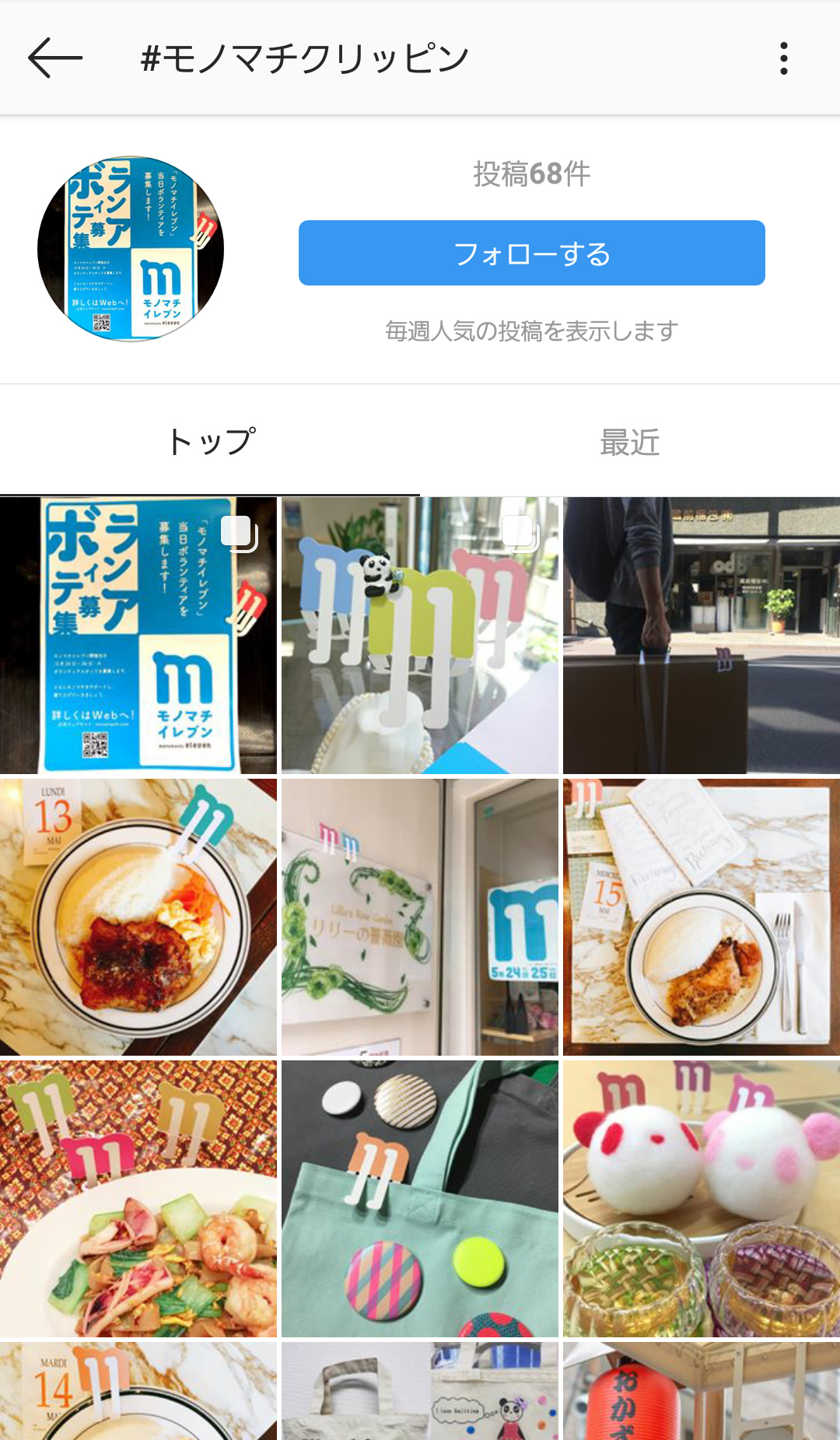Open the mint tote bag with badges post
840x1440 pixels.
tap(420, 1198)
